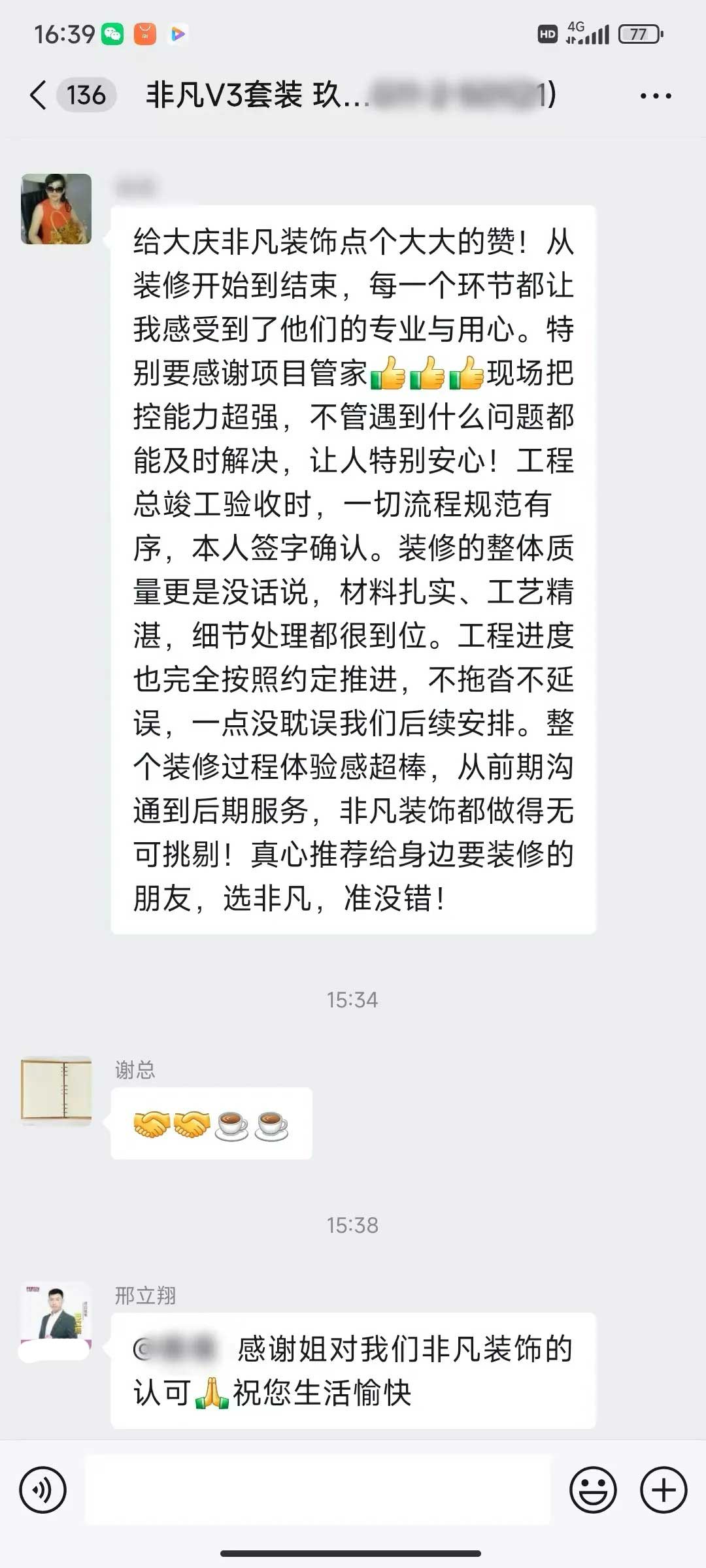706x1568 pixels.
Task: Open the group chat's three-dot menu
Action: [655, 96]
